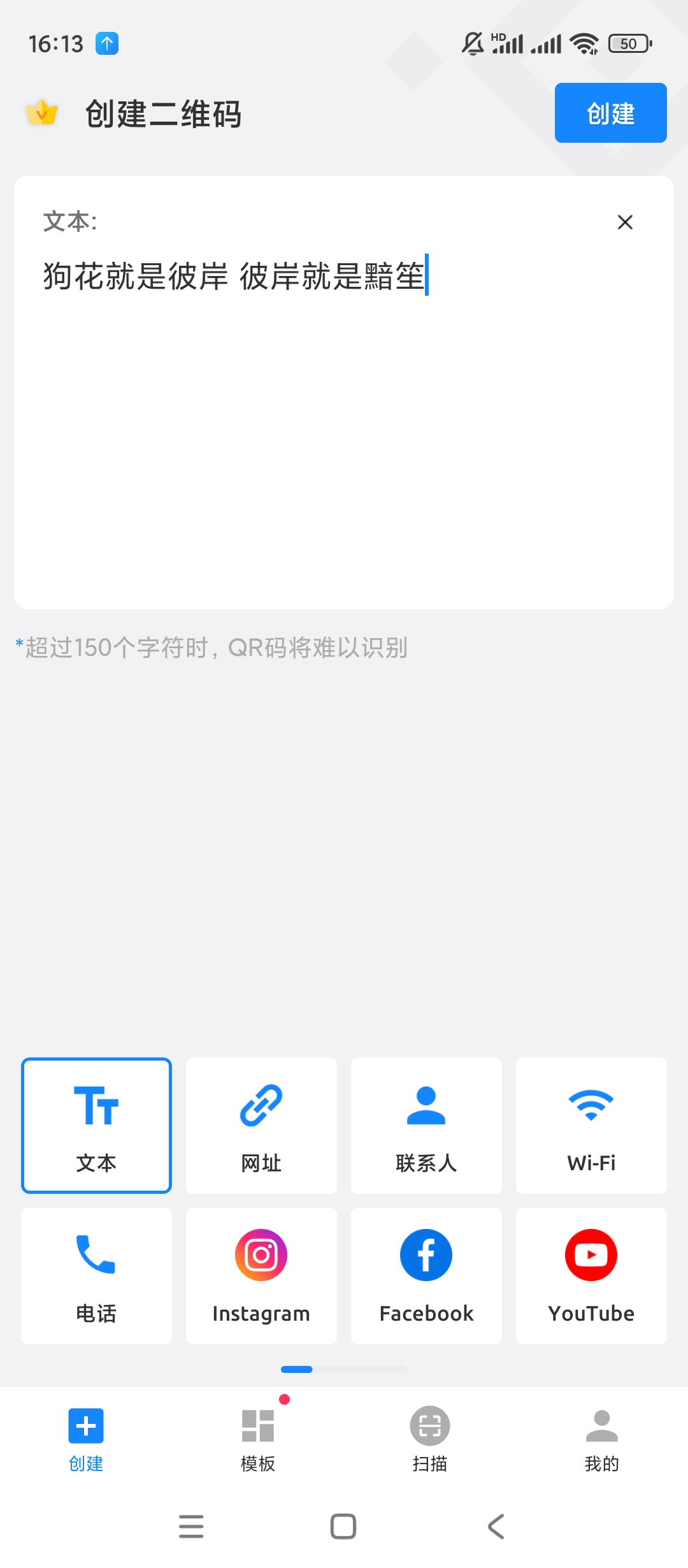The height and width of the screenshot is (1568, 688).
Task: Select the 文本 QR code type
Action: pos(96,1125)
